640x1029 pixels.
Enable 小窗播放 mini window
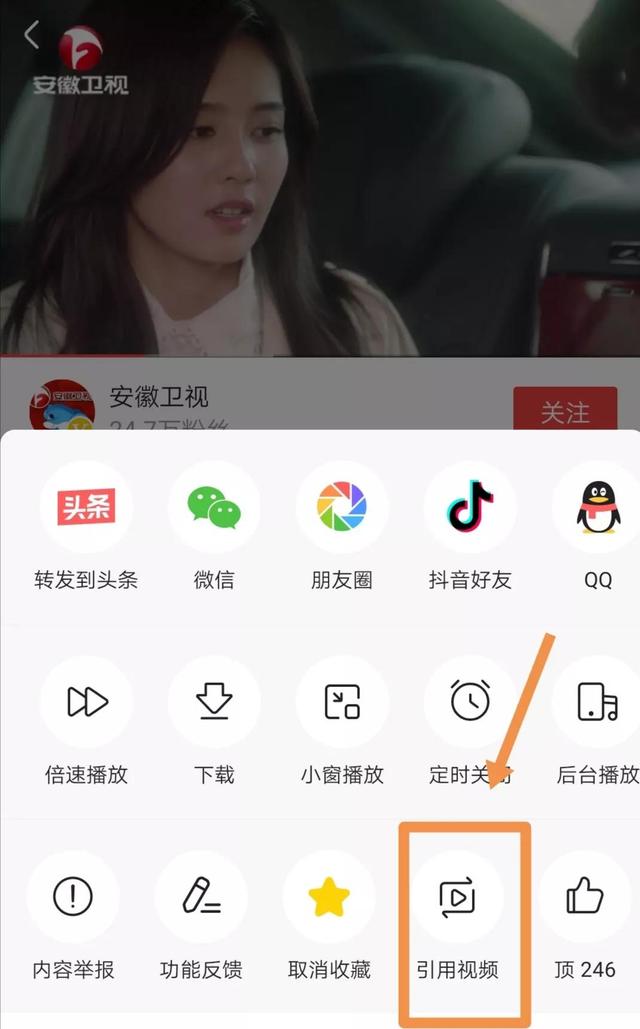(342, 702)
